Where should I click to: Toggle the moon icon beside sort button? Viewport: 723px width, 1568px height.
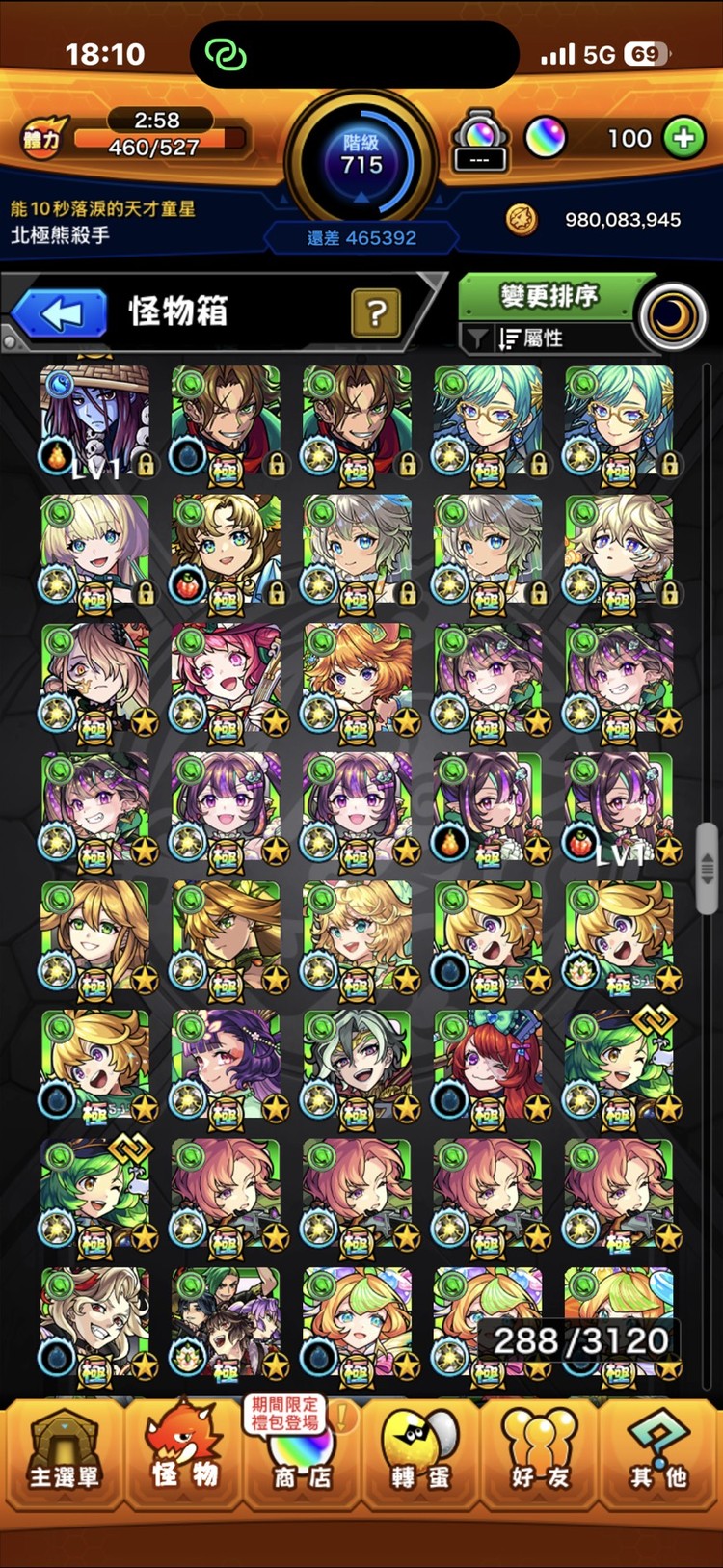(x=673, y=315)
